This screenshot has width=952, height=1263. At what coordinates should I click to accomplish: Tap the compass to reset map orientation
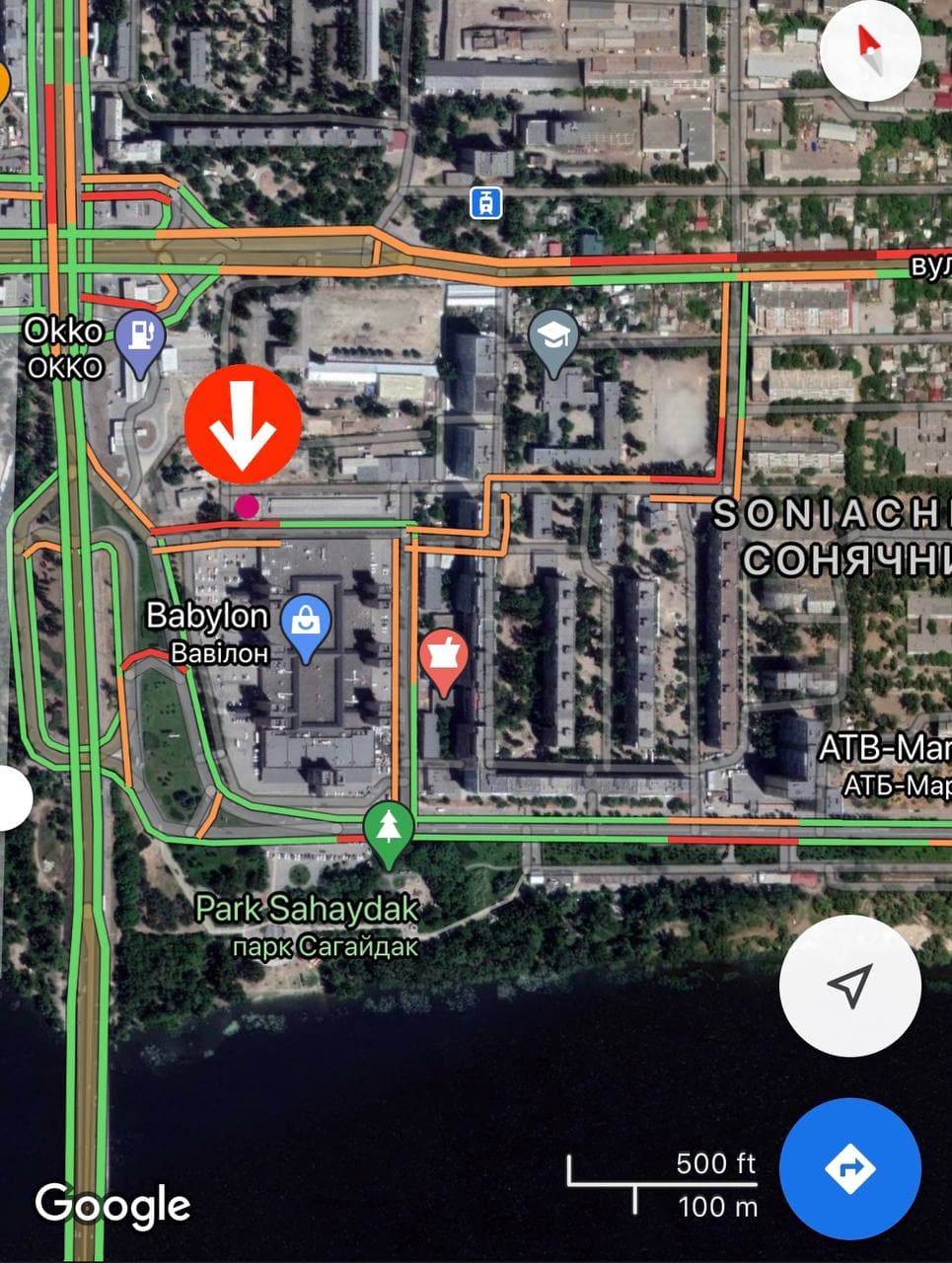tap(870, 52)
